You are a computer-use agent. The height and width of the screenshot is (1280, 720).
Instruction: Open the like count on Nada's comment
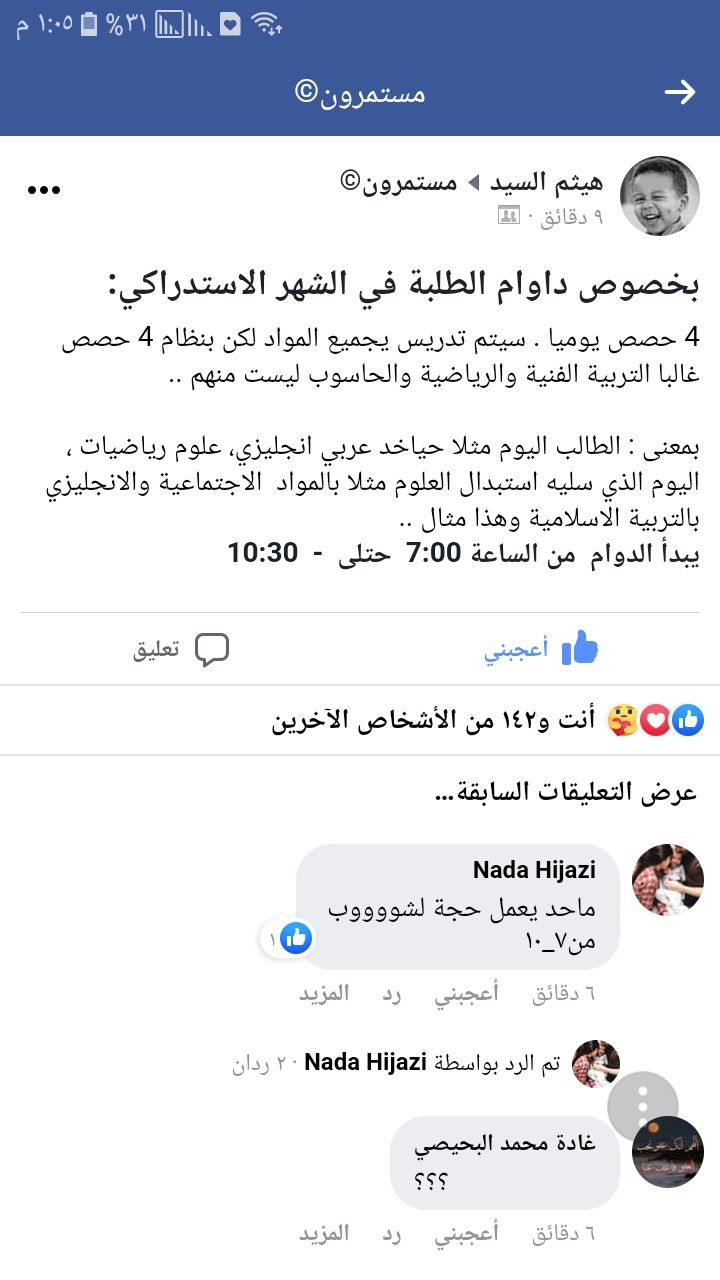[x=287, y=938]
